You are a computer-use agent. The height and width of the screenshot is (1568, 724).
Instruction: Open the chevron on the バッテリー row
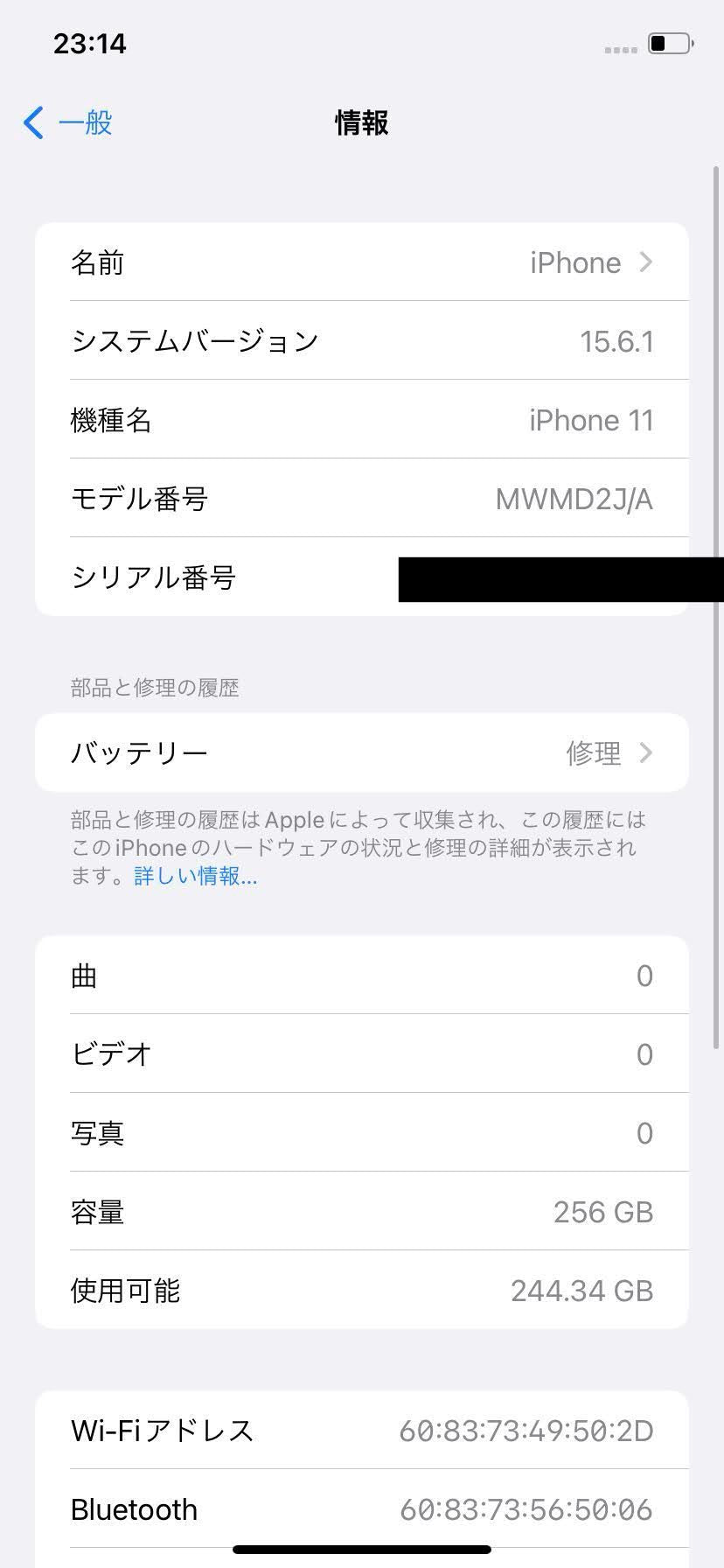pos(645,752)
